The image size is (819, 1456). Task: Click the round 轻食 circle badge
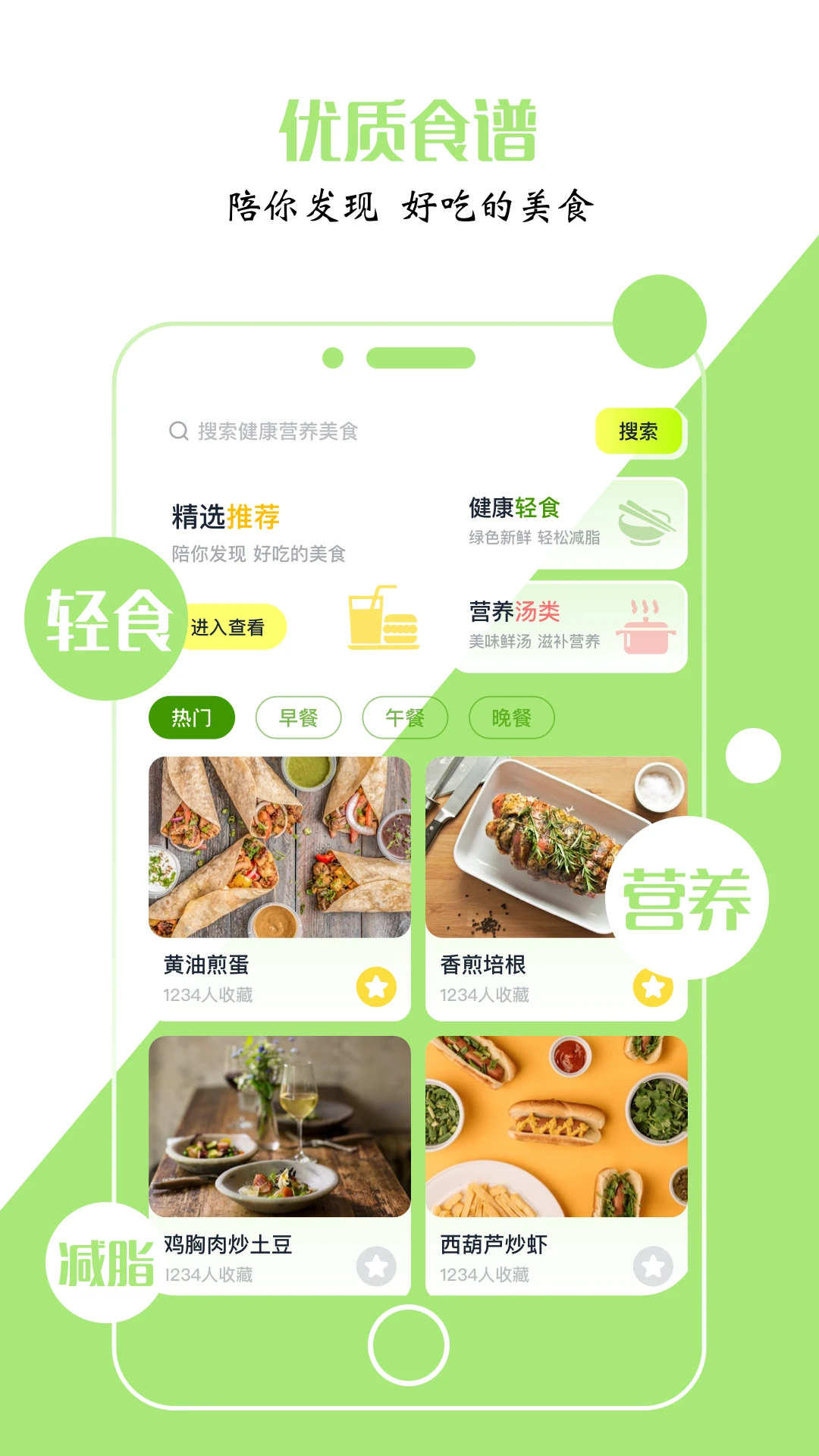click(106, 618)
